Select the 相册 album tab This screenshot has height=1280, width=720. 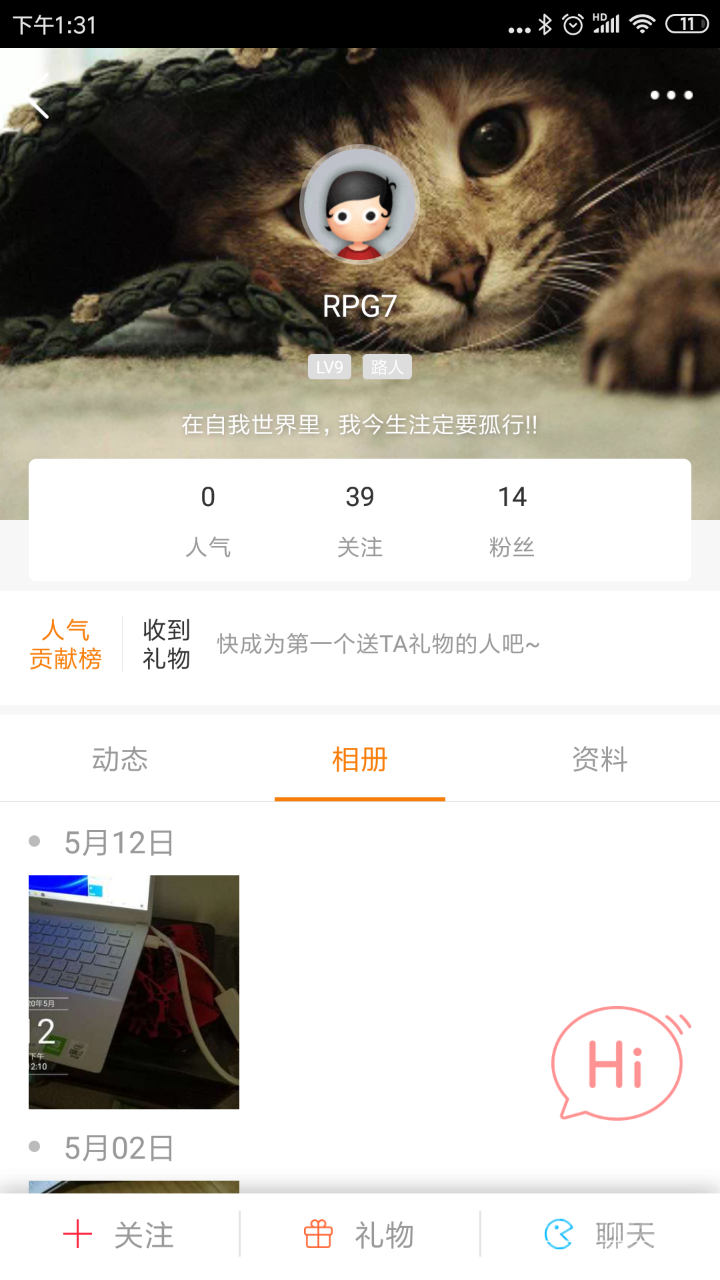[360, 760]
